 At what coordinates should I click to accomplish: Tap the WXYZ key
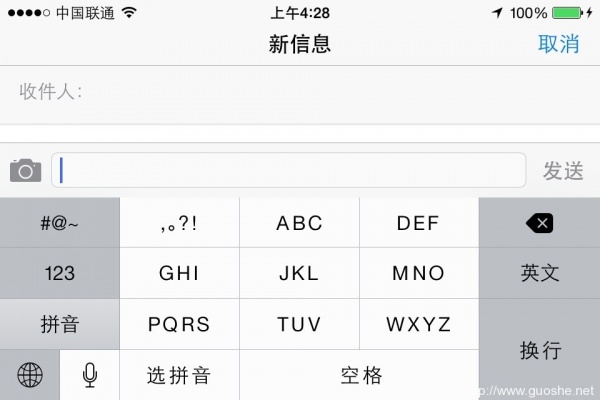coord(419,324)
